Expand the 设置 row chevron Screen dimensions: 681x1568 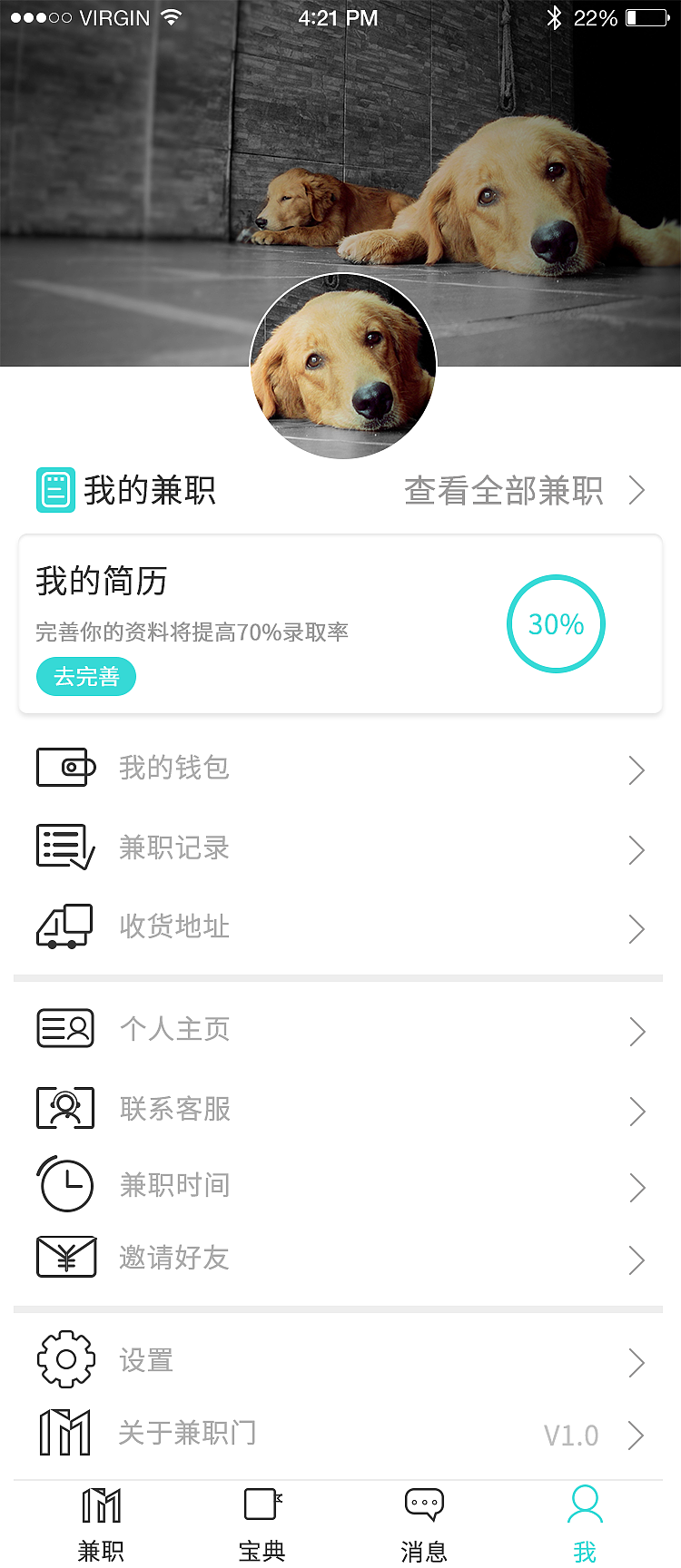(x=637, y=1361)
